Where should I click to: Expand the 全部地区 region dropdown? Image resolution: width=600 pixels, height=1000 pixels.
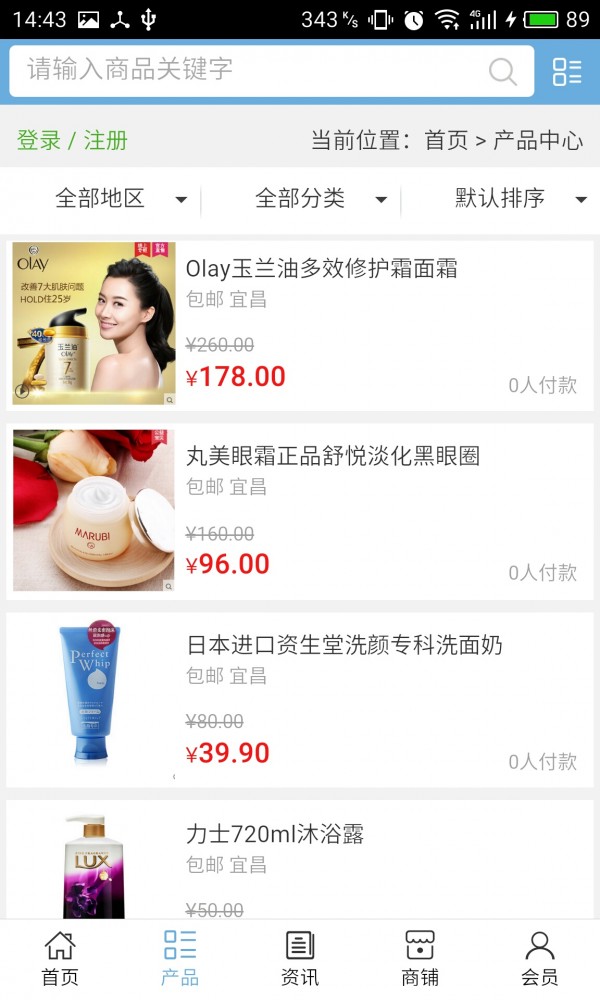pyautogui.click(x=120, y=199)
